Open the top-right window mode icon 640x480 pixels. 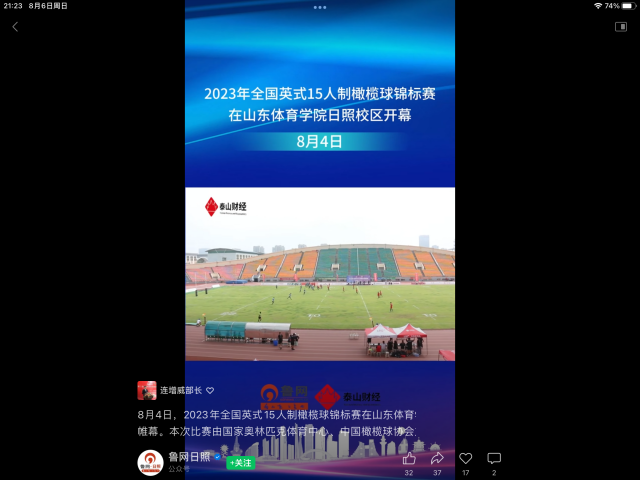(x=620, y=27)
